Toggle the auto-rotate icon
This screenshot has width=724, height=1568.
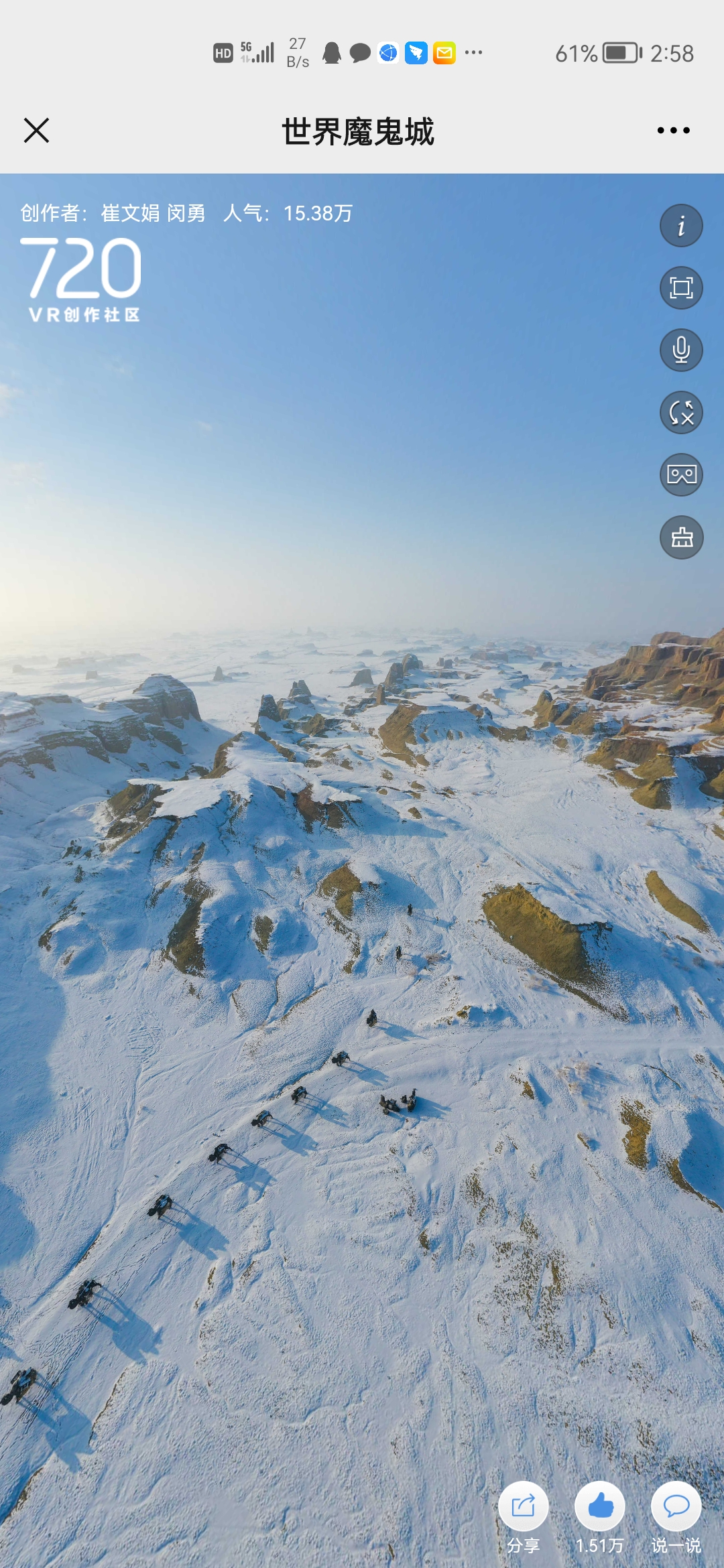[x=681, y=413]
